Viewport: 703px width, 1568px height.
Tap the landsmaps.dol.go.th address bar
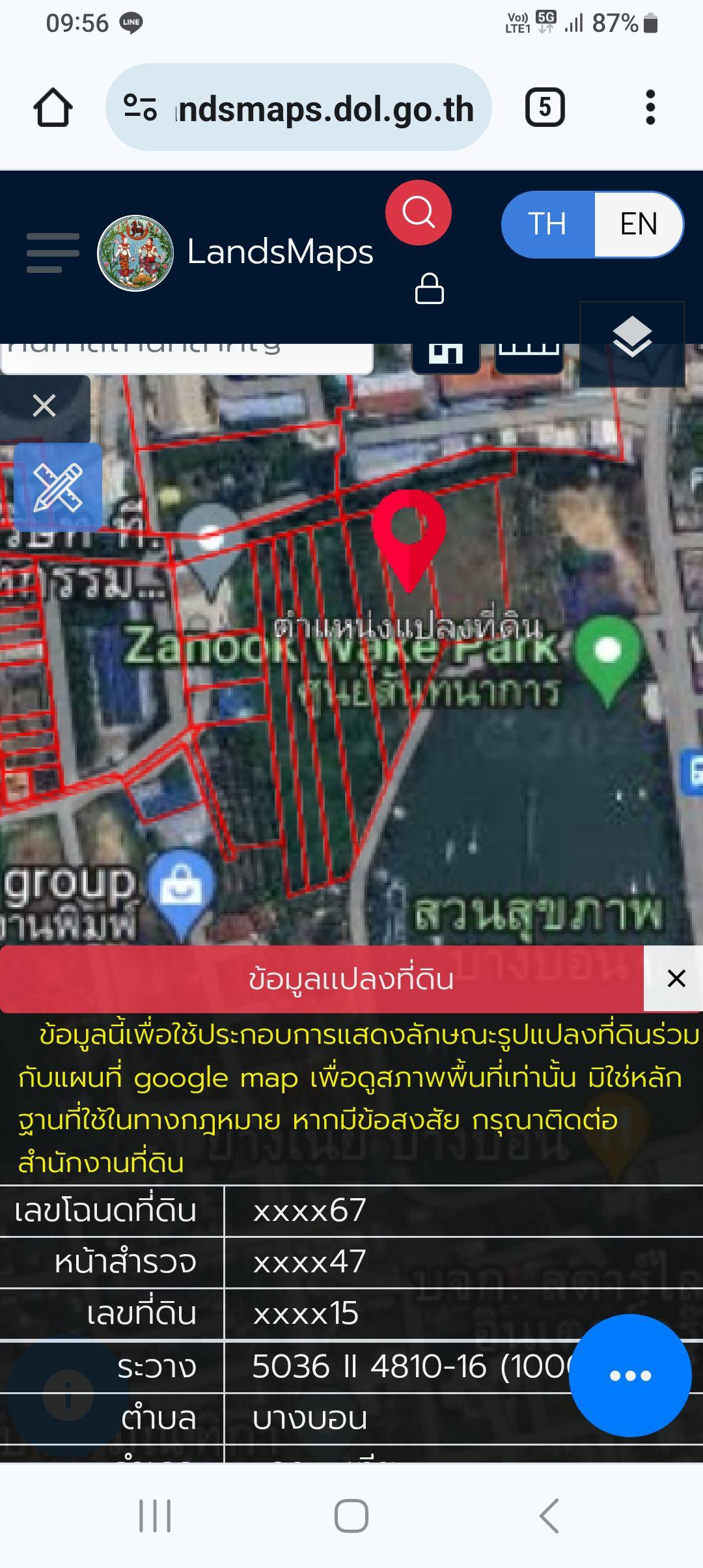(x=299, y=107)
